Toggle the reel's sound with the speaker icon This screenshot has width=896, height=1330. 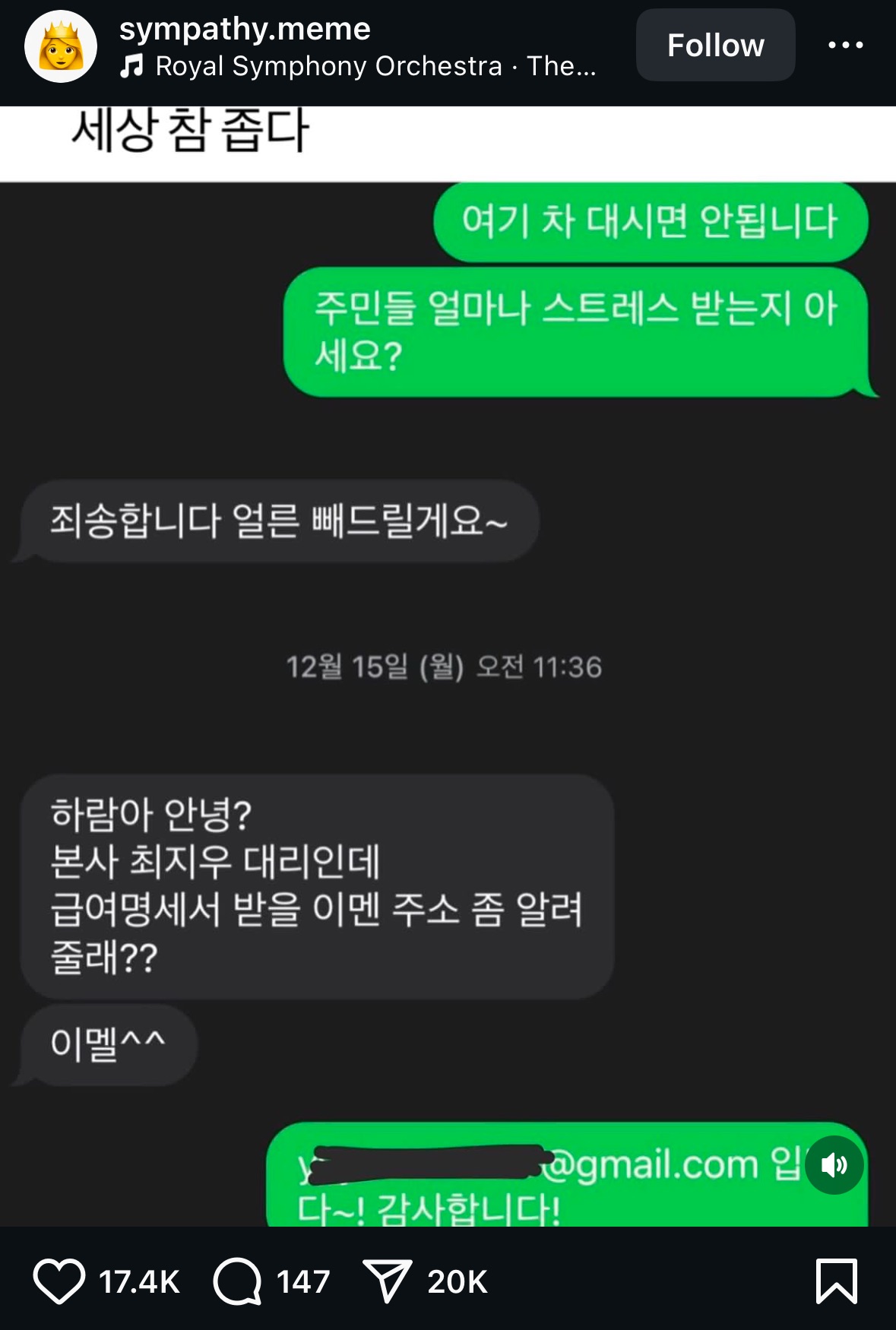834,1164
